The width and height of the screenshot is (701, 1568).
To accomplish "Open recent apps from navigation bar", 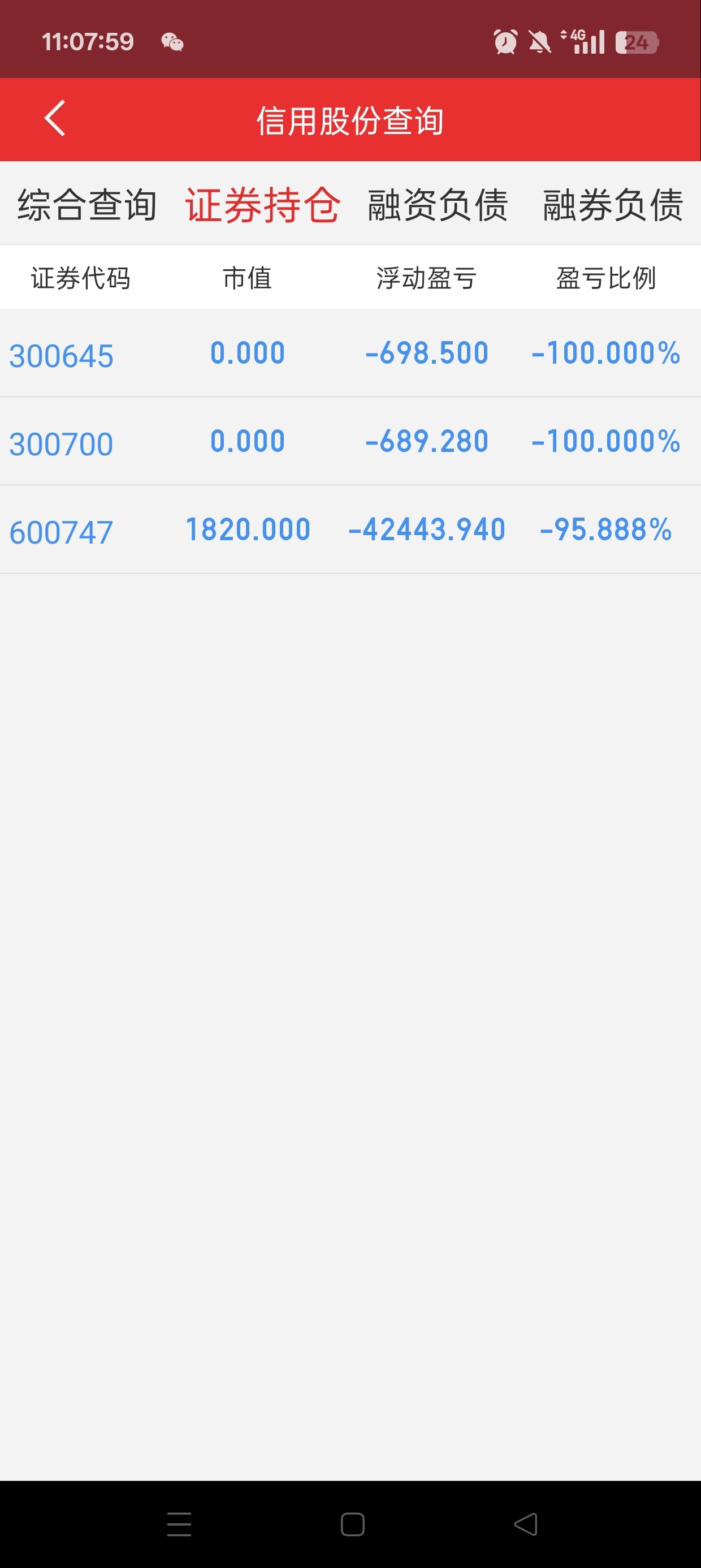I will pyautogui.click(x=180, y=1524).
